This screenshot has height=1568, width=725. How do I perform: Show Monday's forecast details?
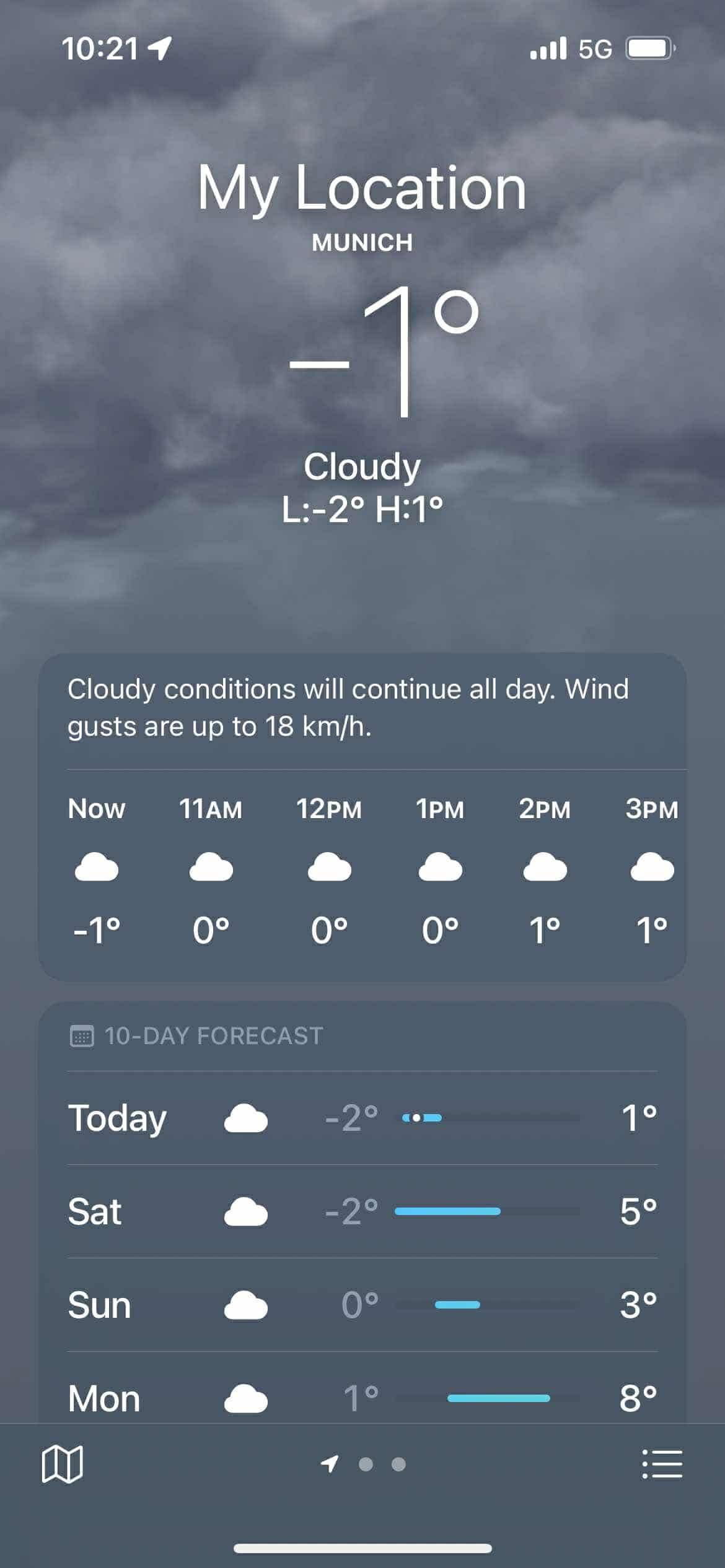362,1398
